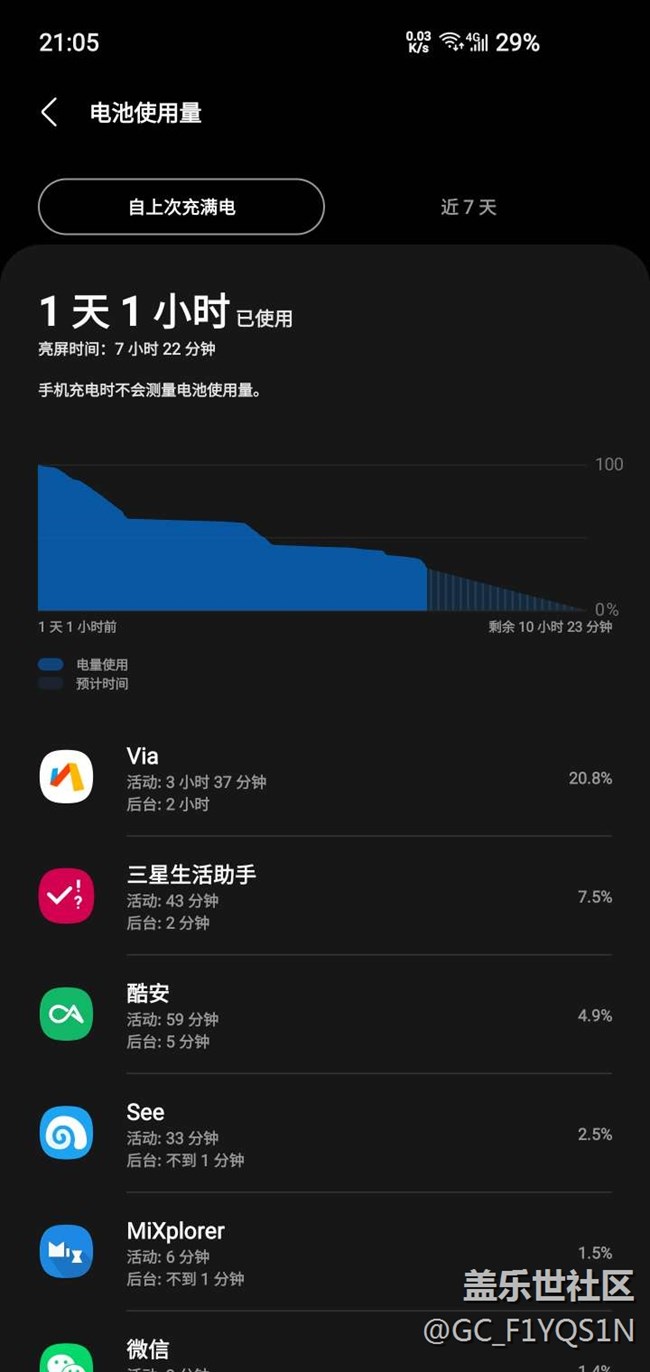View 酷安 battery usage details
This screenshot has height=1372, width=650.
click(325, 1015)
